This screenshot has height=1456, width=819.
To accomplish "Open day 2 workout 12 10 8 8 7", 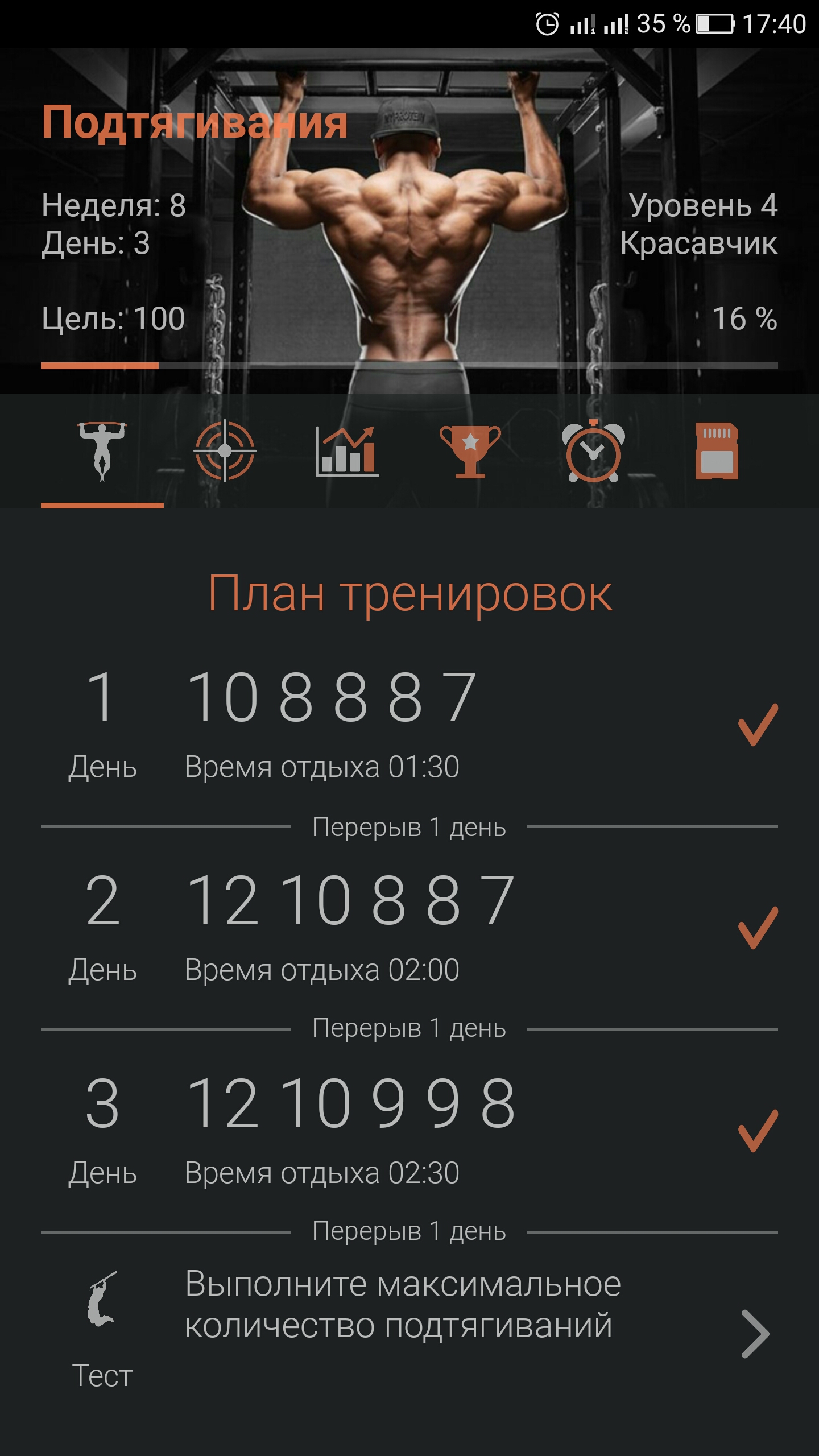I will pyautogui.click(x=409, y=928).
